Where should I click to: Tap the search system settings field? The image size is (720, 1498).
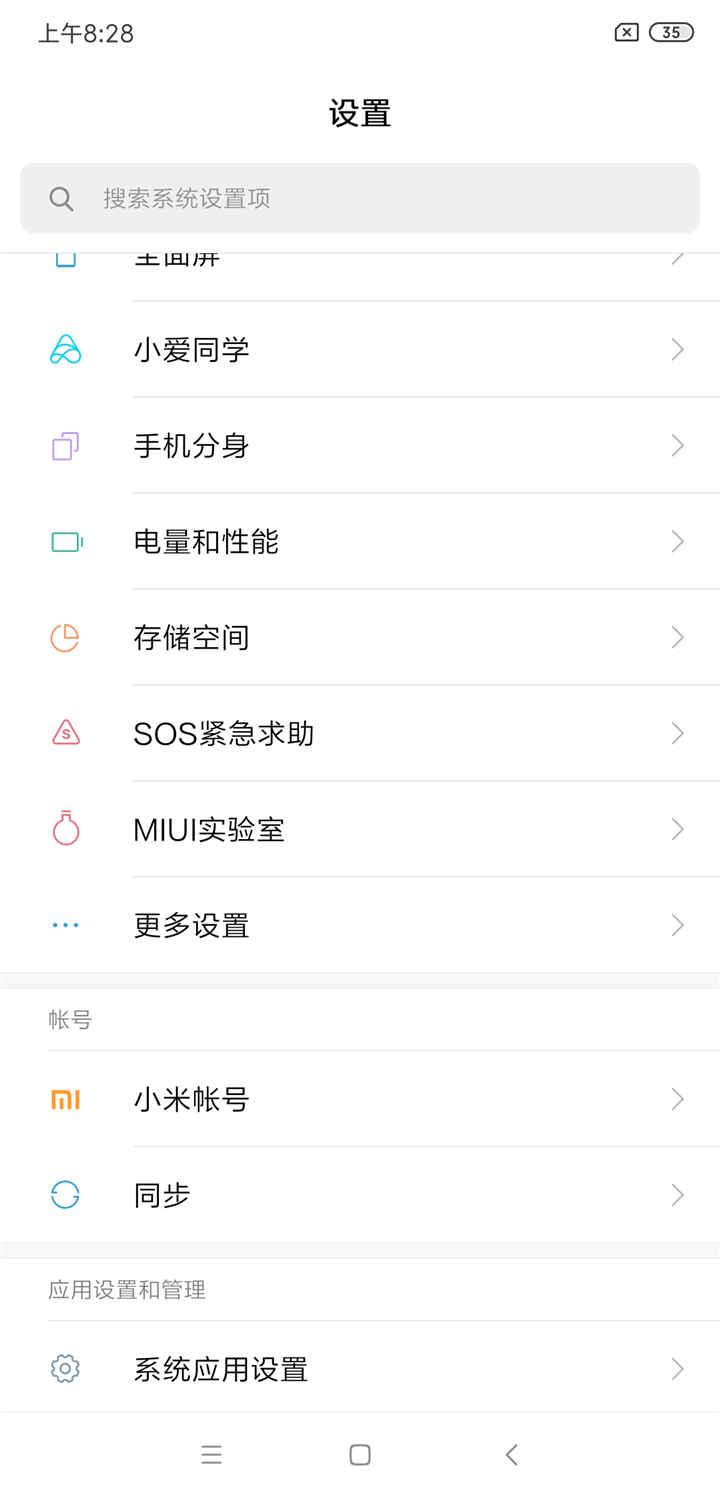360,198
